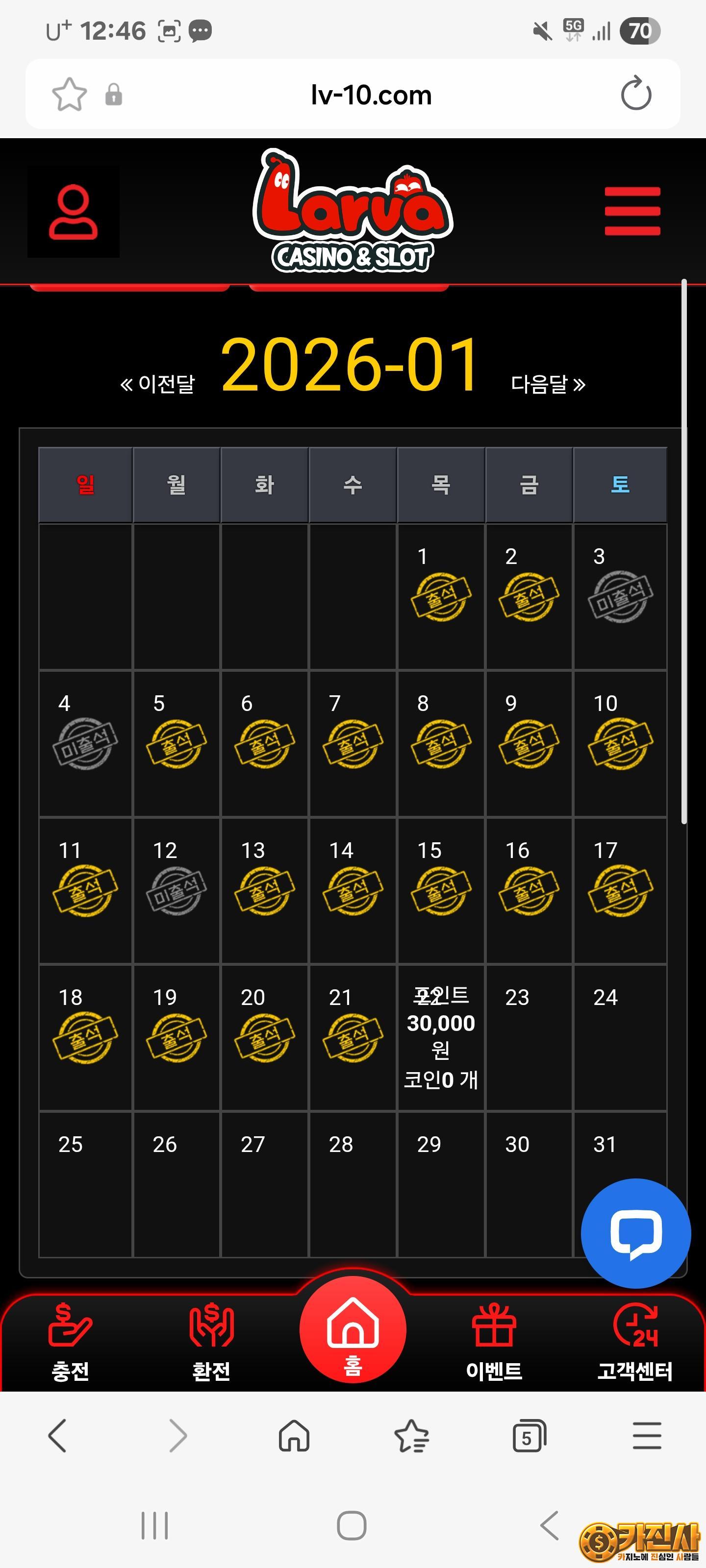Image resolution: width=706 pixels, height=1568 pixels.
Task: Open the browser menu with three lines
Action: point(646,1436)
